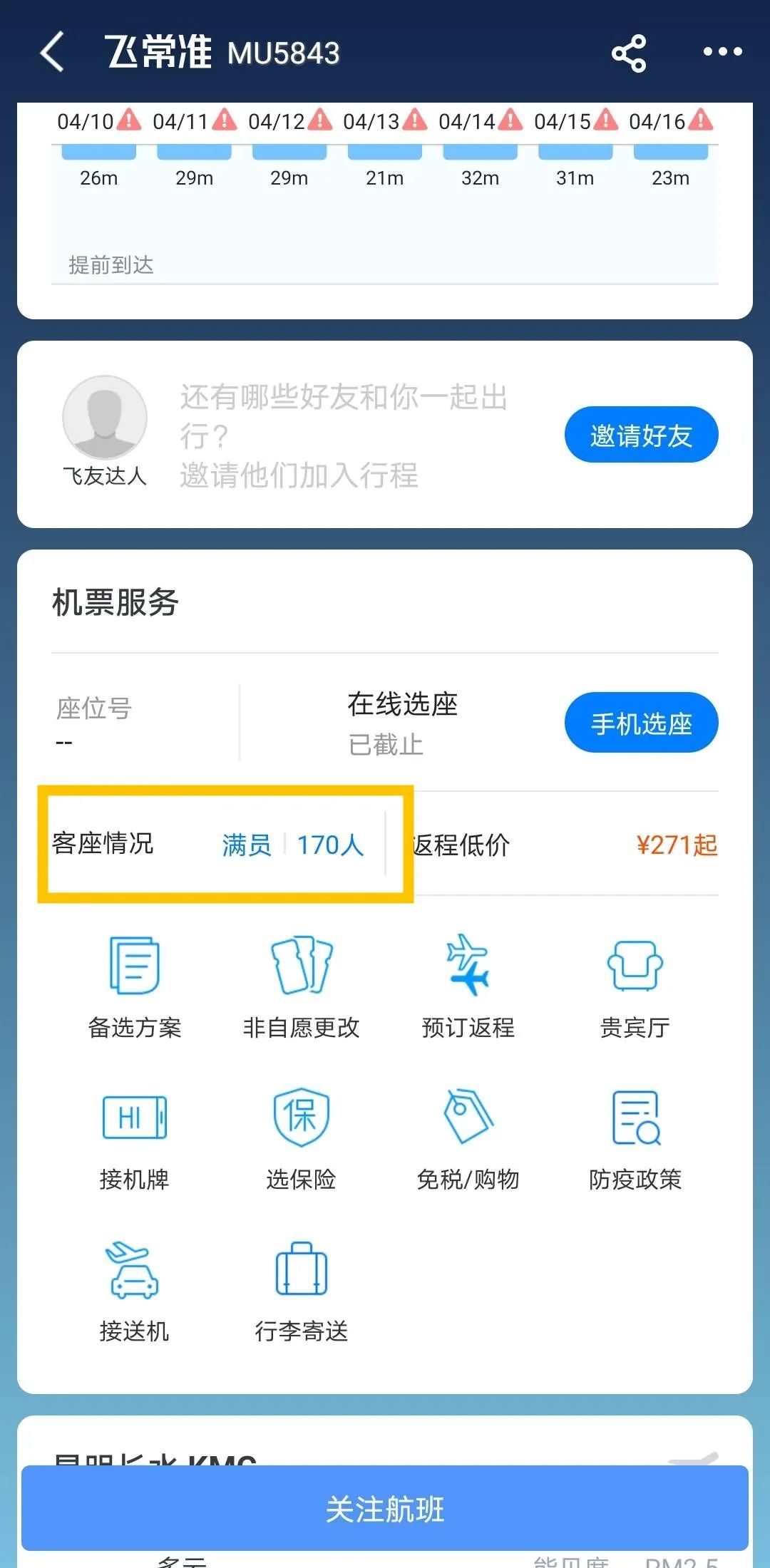Check 防疫政策 policy
770x1568 pixels.
click(635, 1139)
